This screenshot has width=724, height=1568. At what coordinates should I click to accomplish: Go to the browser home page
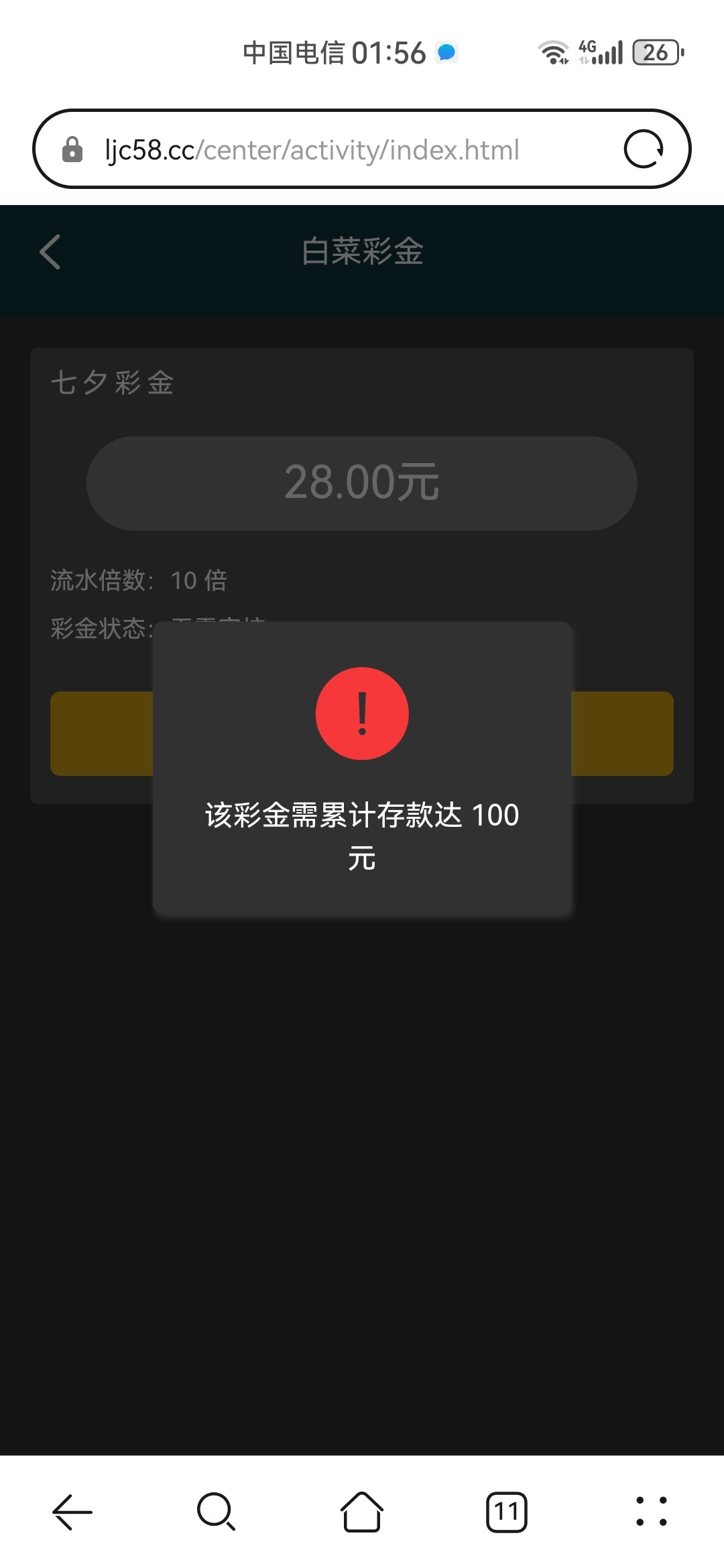point(362,1512)
